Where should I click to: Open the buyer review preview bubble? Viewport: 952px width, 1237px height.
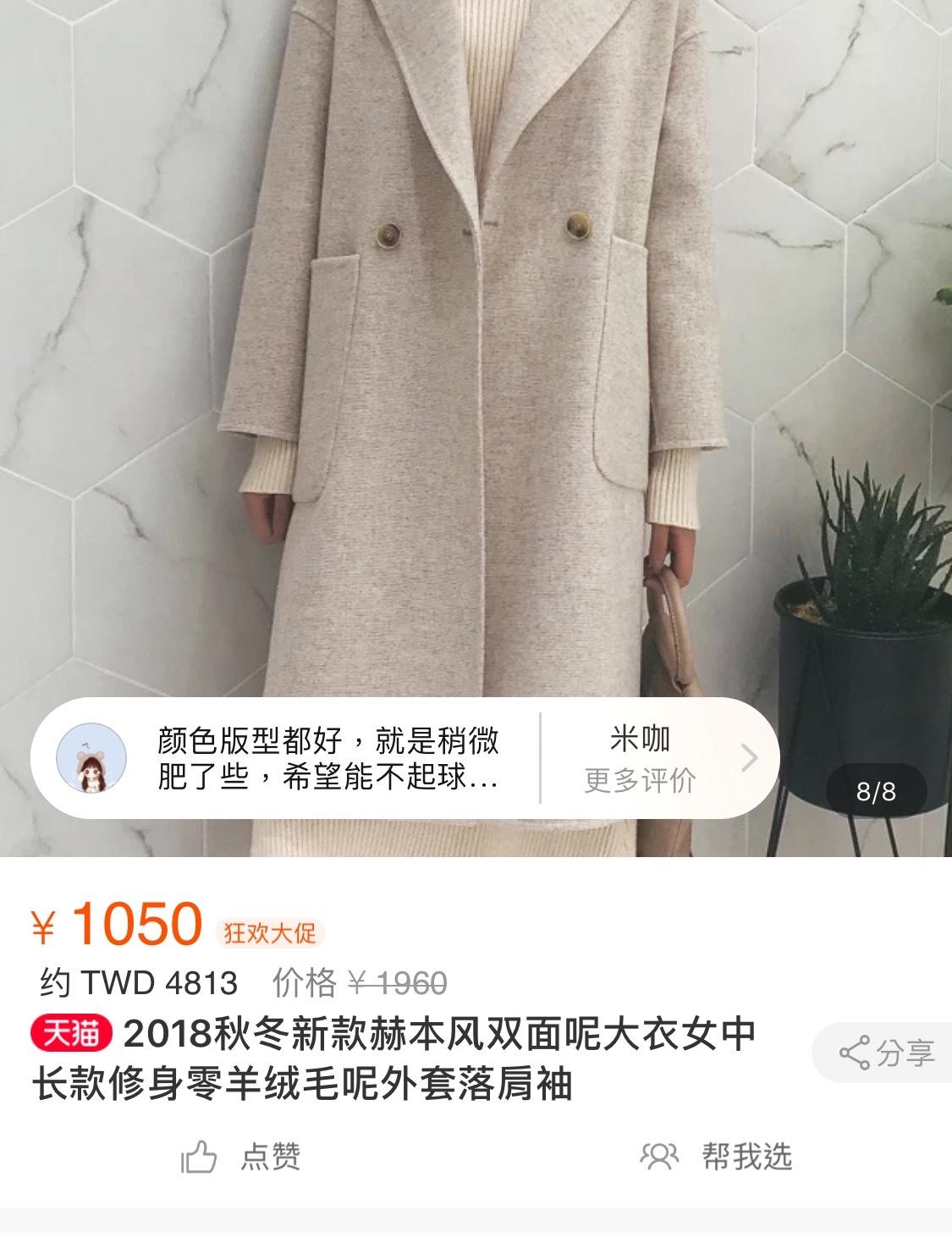point(327,758)
